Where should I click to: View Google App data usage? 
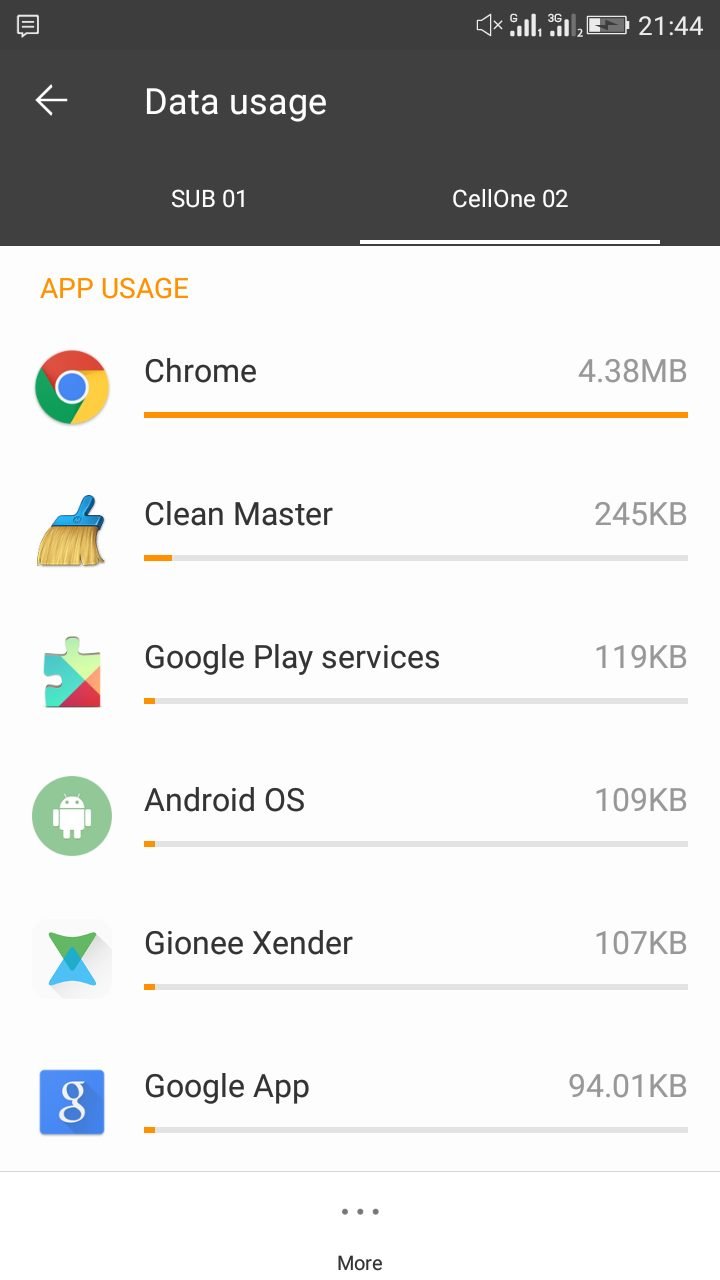click(x=360, y=1102)
